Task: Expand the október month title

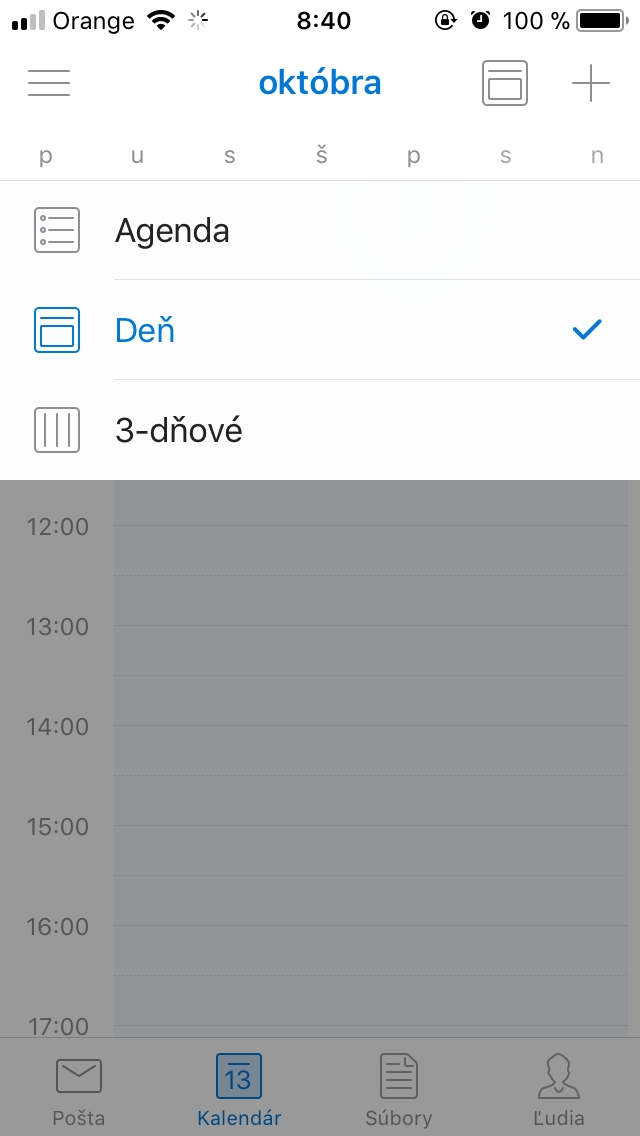Action: 320,83
